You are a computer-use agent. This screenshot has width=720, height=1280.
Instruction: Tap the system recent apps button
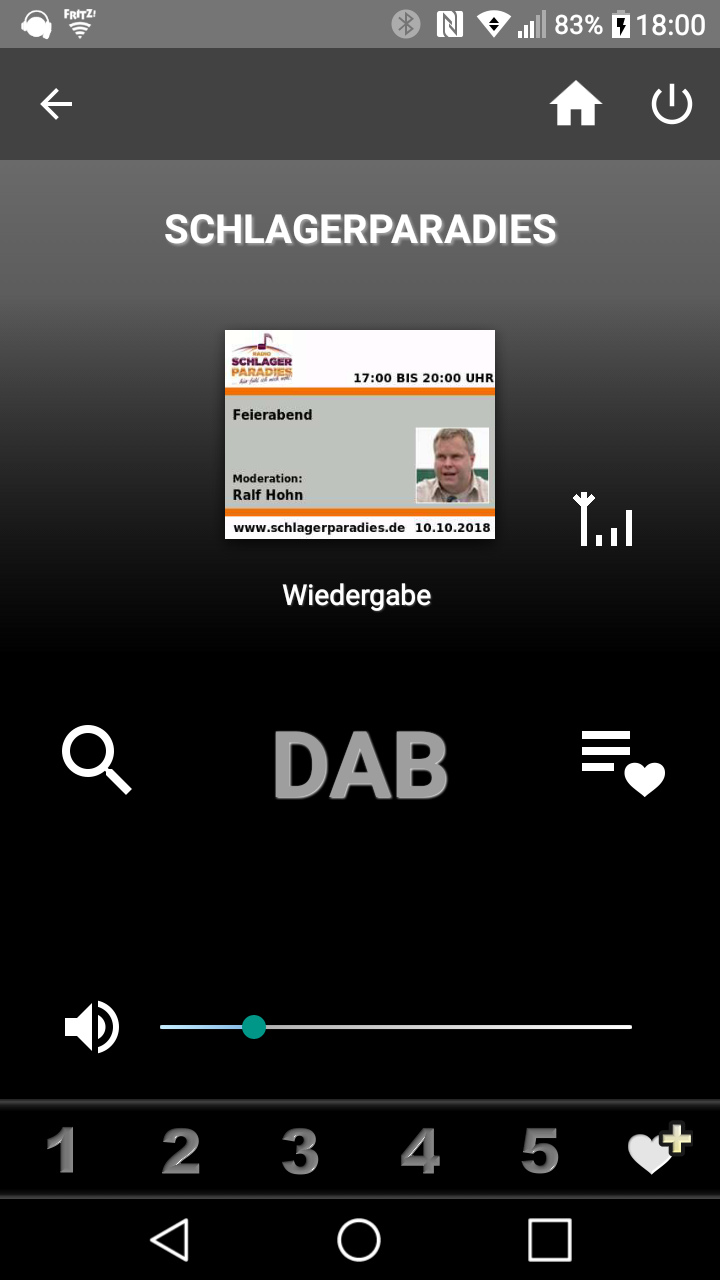click(x=549, y=1240)
